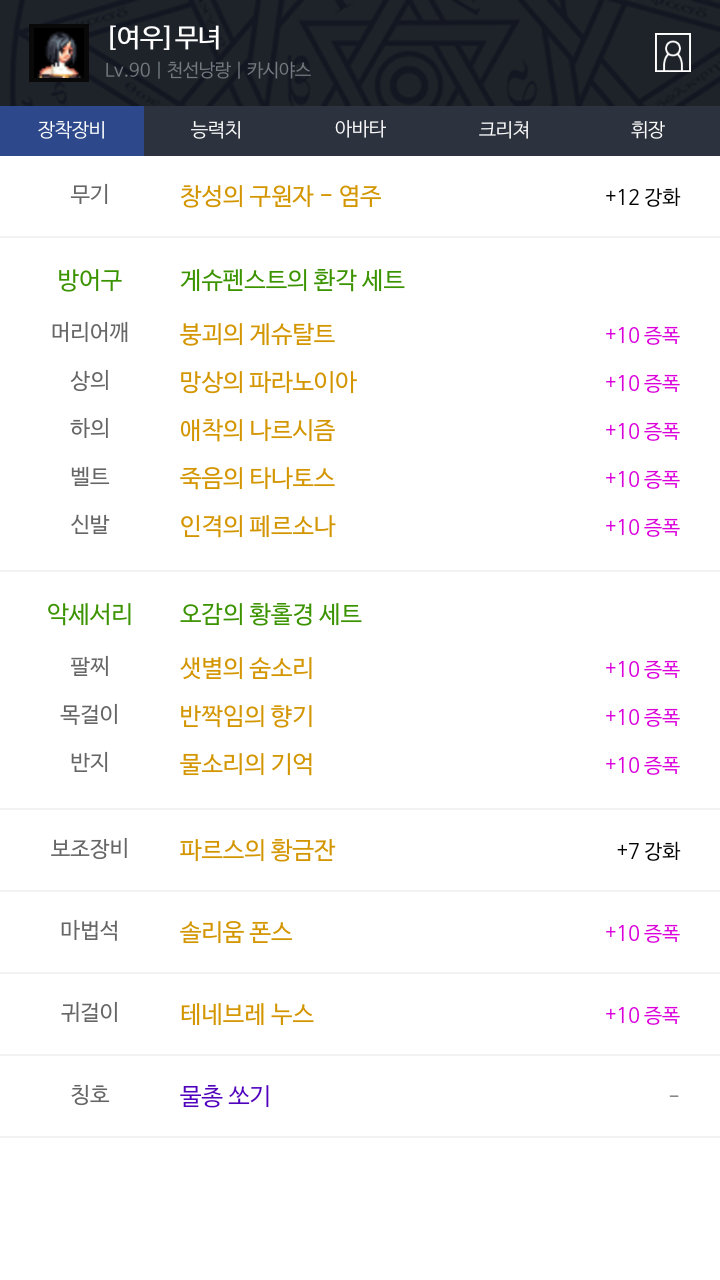The height and width of the screenshot is (1280, 720).
Task: Open 인격의 페르소나 shoes item
Action: coord(257,526)
